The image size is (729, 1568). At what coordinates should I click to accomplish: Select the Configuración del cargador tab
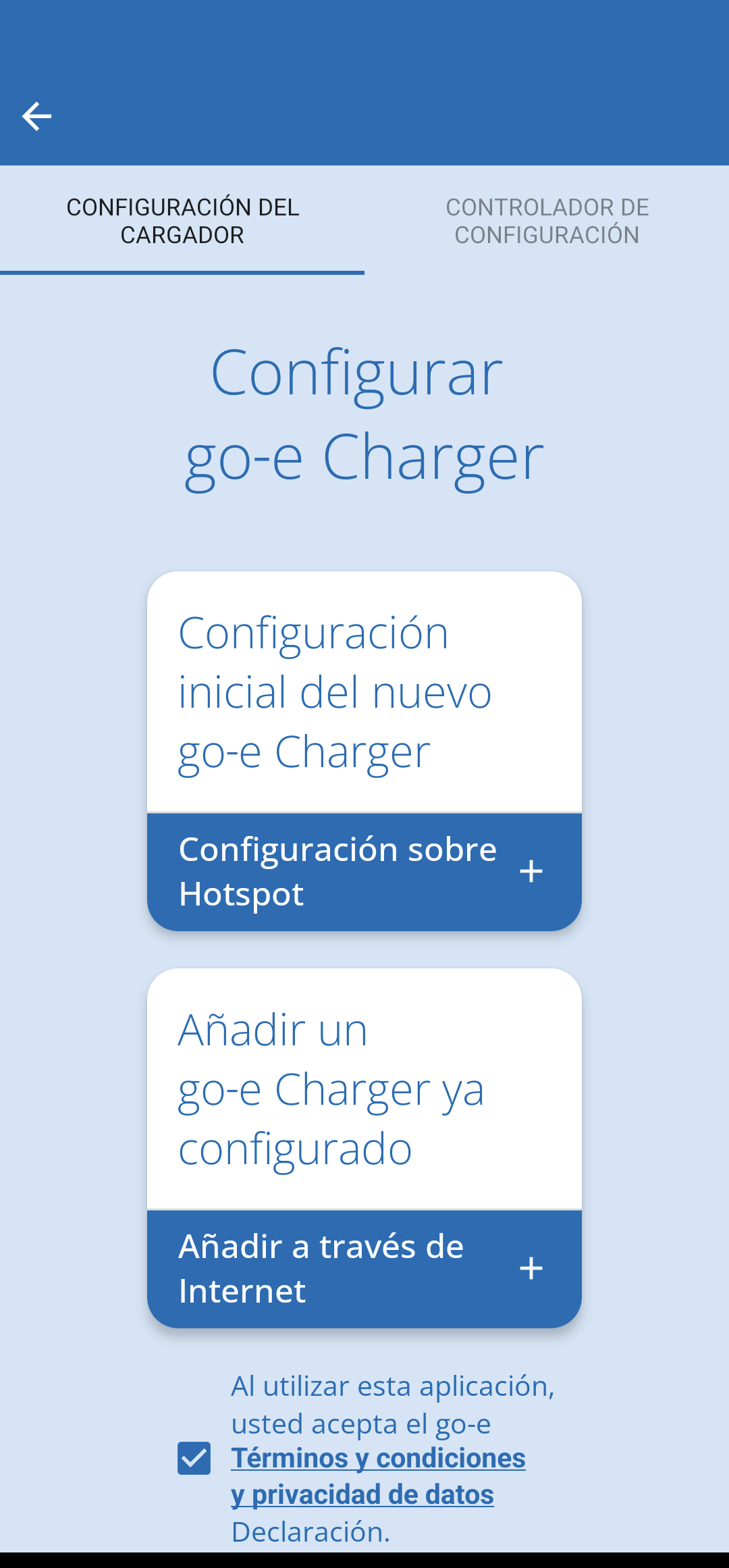182,221
